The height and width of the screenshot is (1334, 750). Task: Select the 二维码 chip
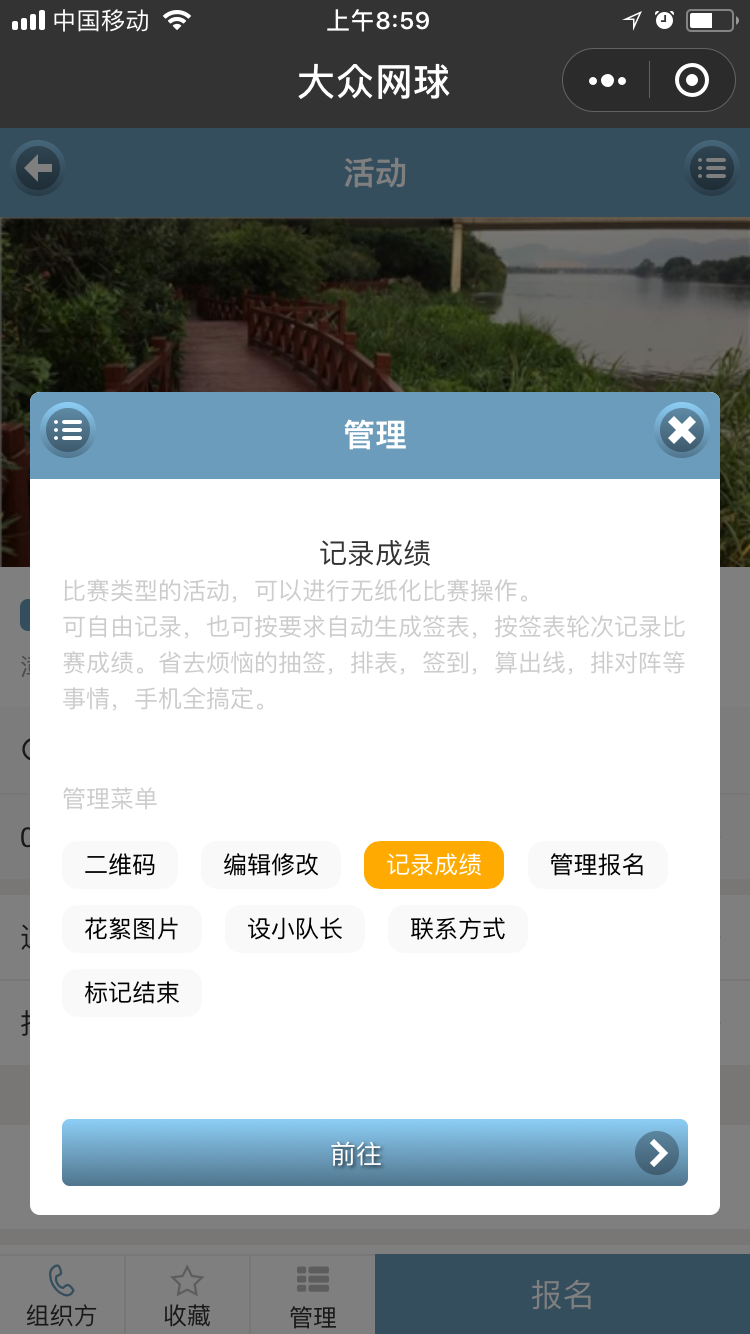120,865
